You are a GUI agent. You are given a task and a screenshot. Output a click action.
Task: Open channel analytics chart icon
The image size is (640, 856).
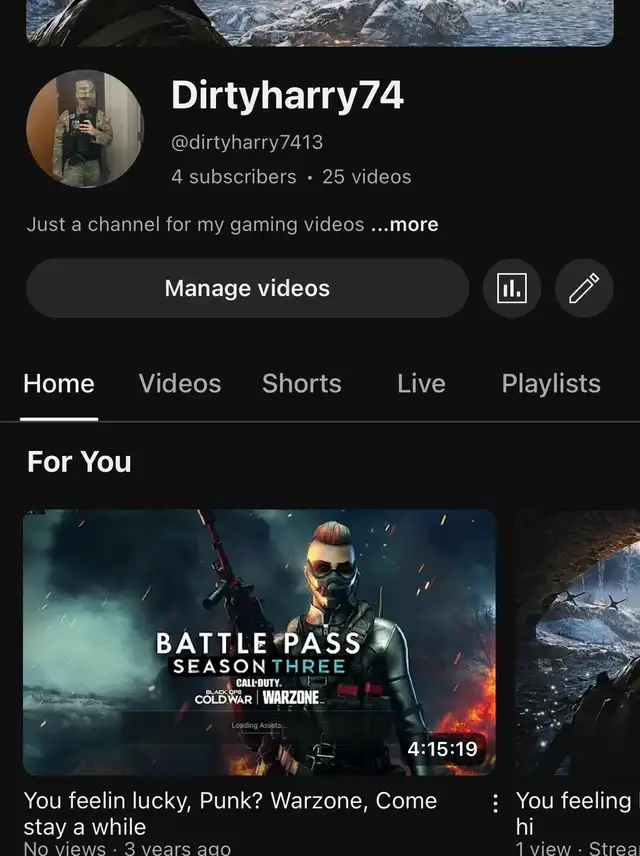[x=511, y=289]
